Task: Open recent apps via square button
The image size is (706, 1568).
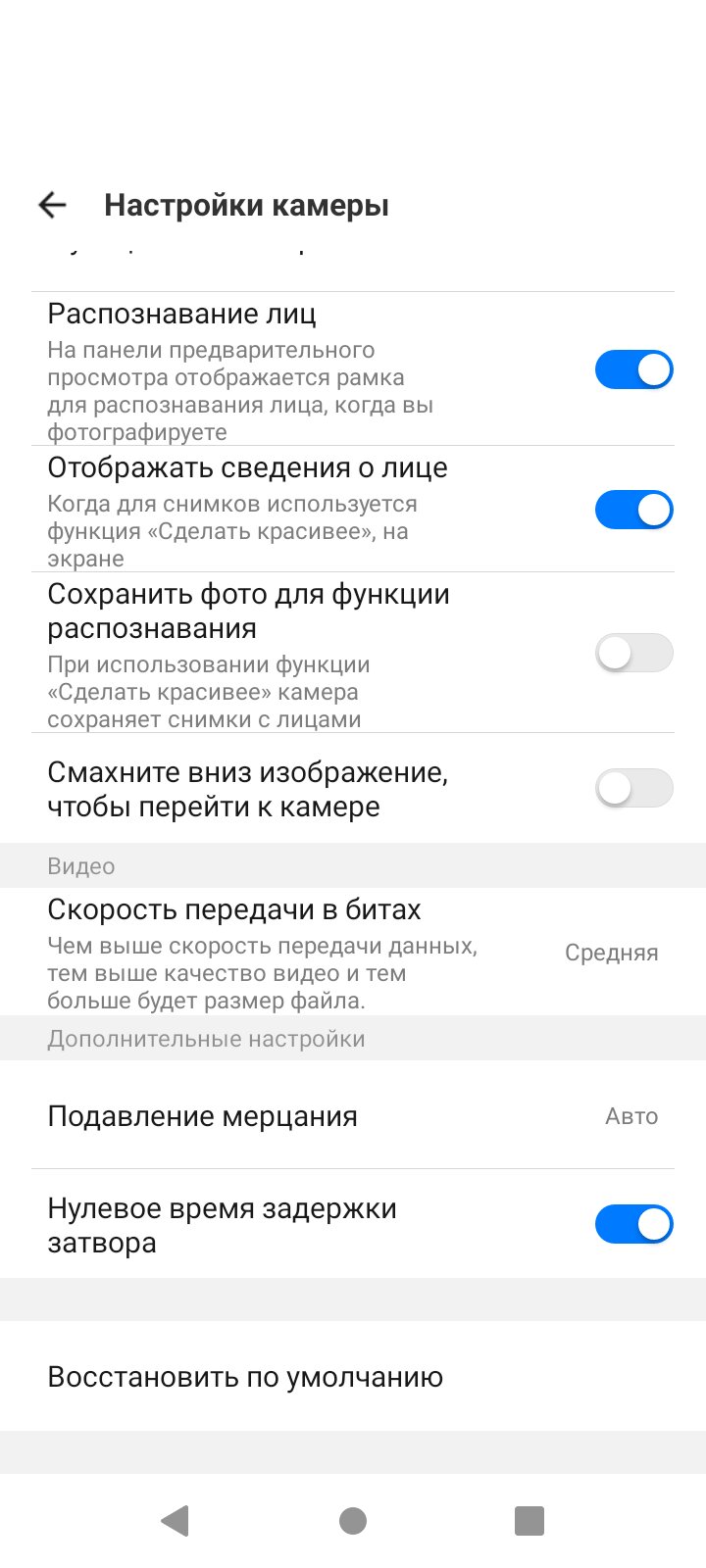Action: tap(529, 1521)
